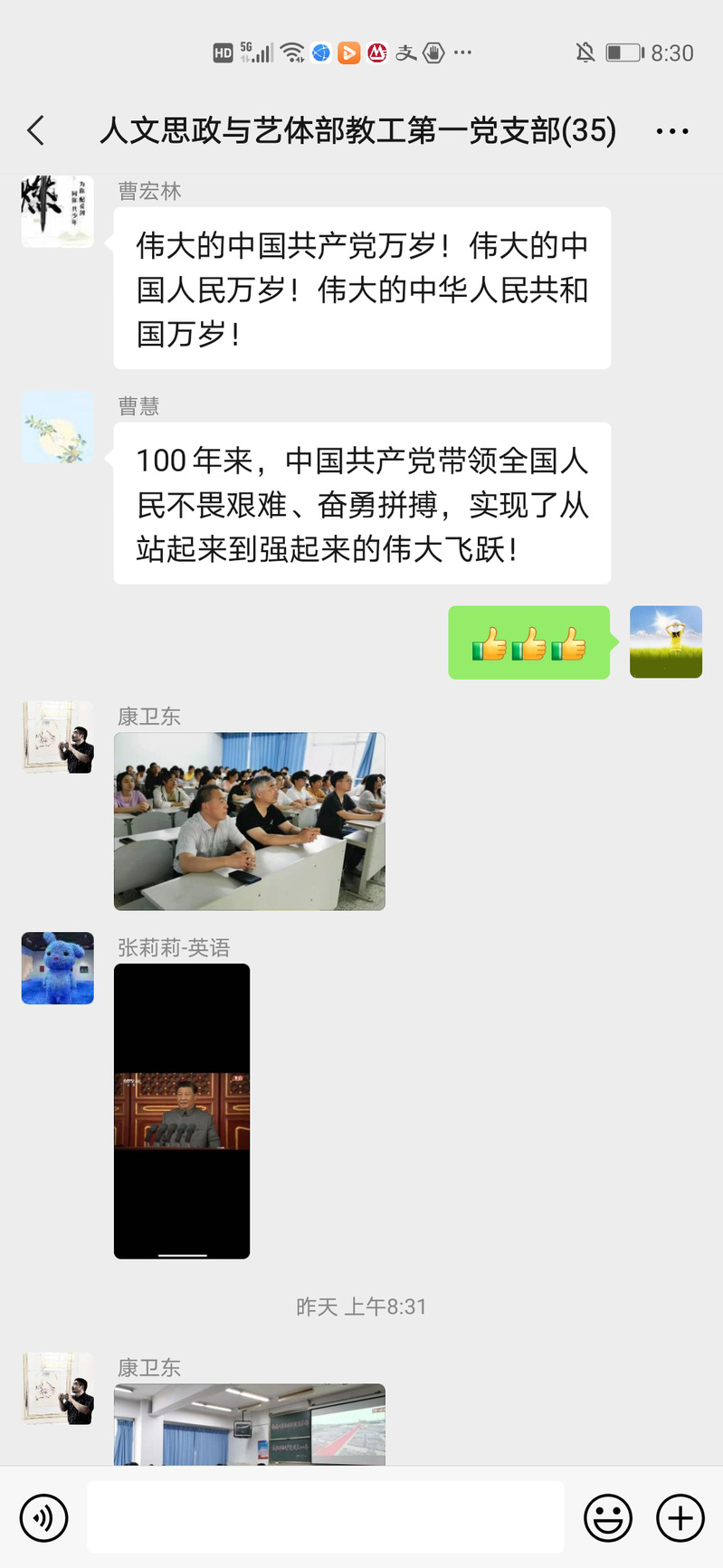Image resolution: width=723 pixels, height=1568 pixels.
Task: Open the plus attachment menu
Action: [x=680, y=1517]
